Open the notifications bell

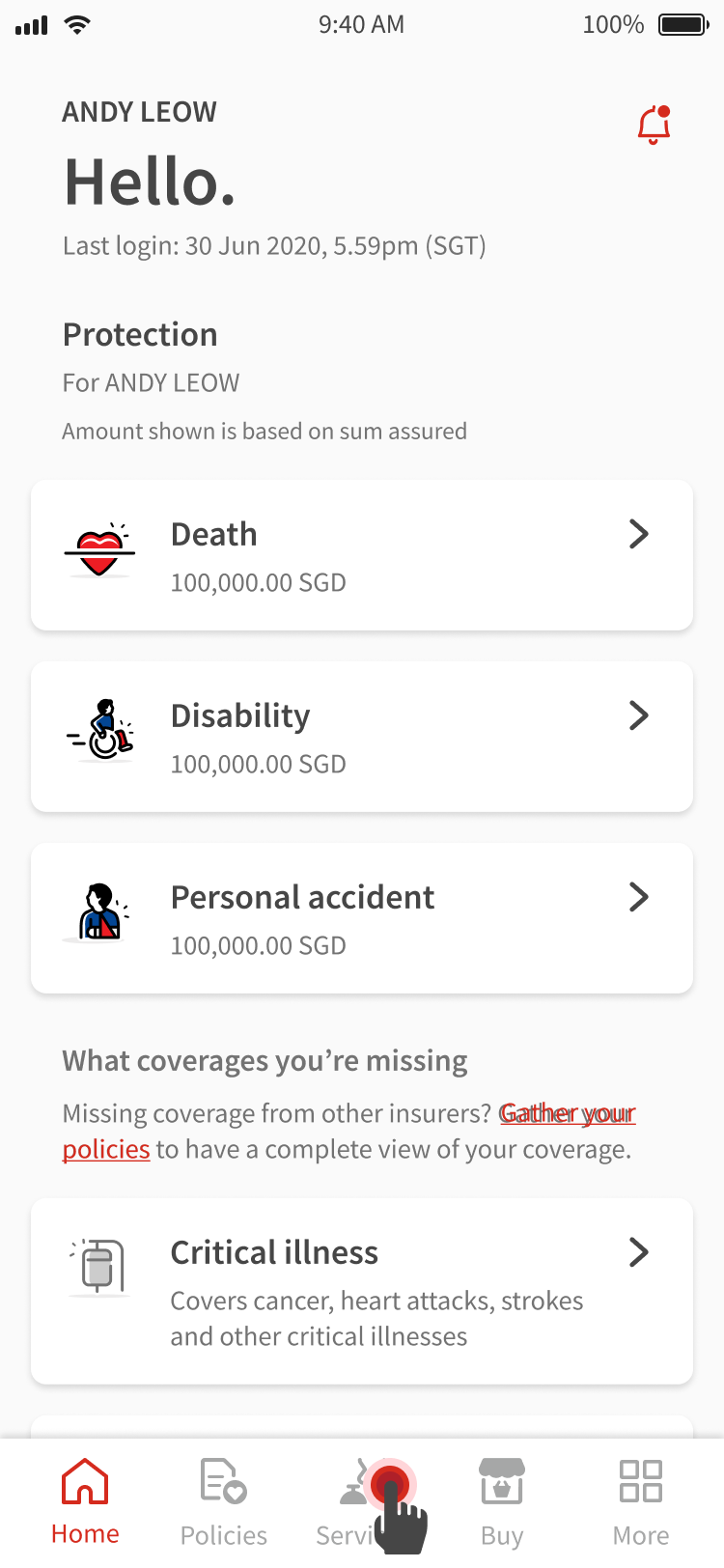pos(654,126)
